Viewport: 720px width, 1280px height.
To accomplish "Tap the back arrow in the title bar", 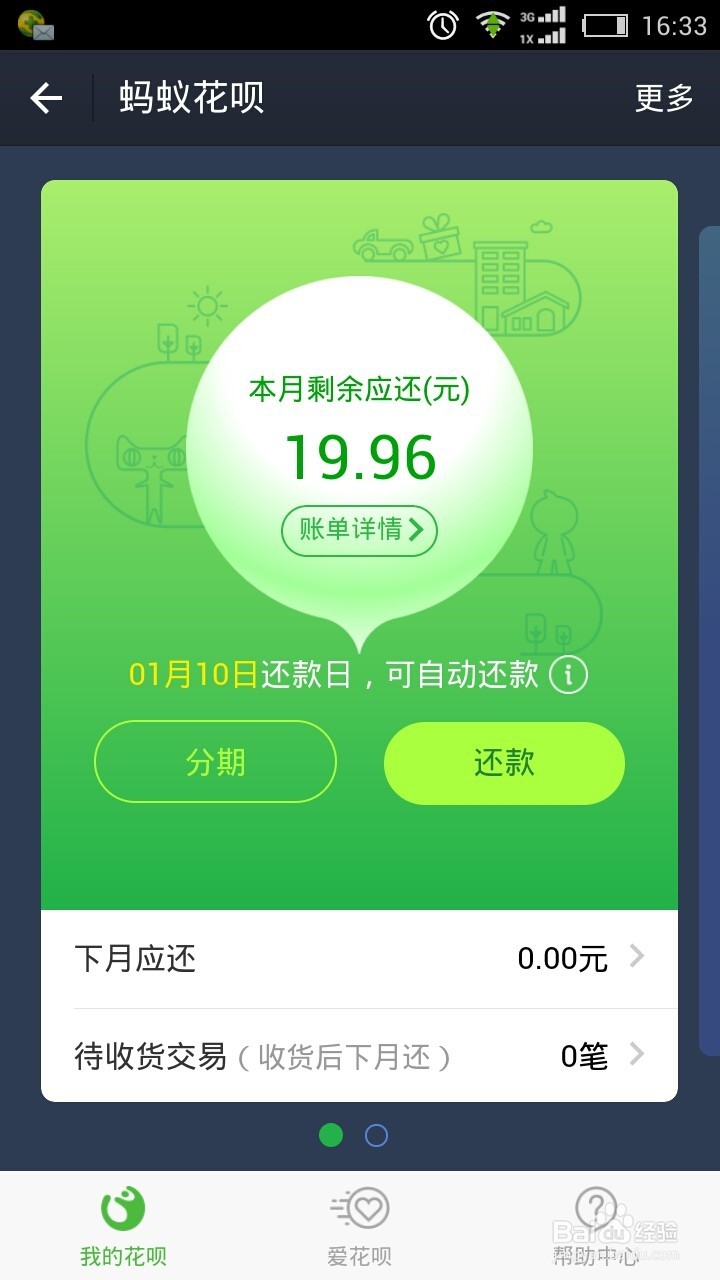I will [x=44, y=98].
